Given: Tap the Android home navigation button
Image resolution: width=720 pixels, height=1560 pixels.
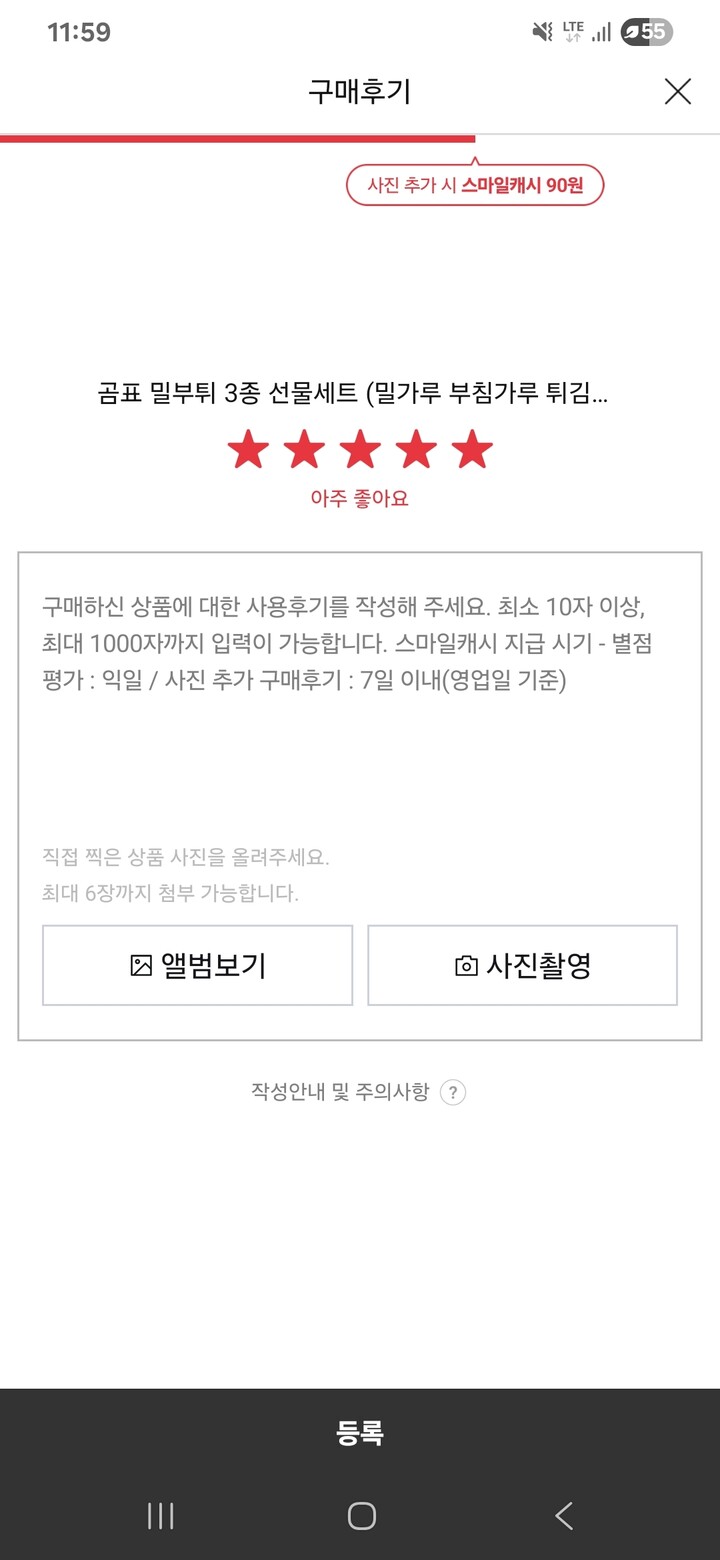Looking at the screenshot, I should tap(360, 1515).
